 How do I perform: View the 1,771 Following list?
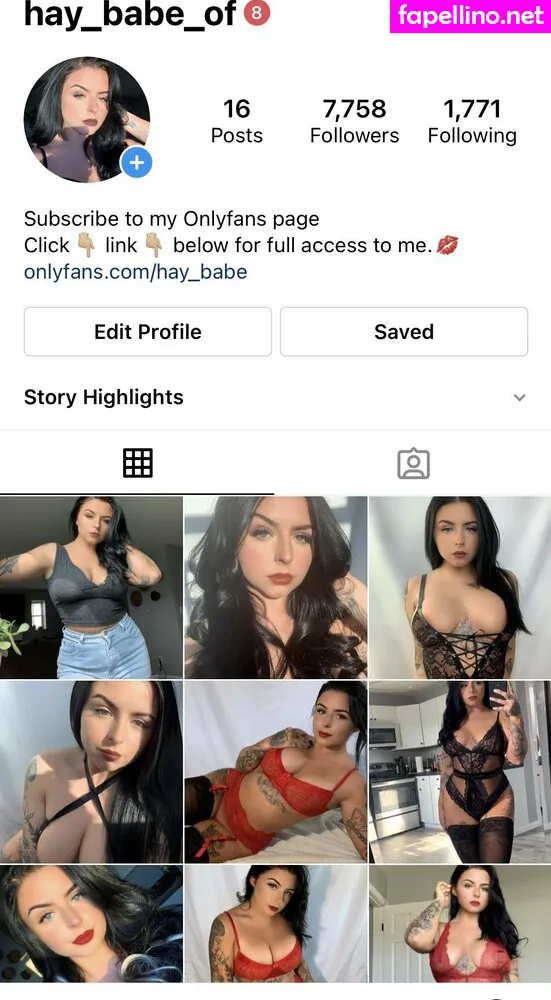pos(472,121)
